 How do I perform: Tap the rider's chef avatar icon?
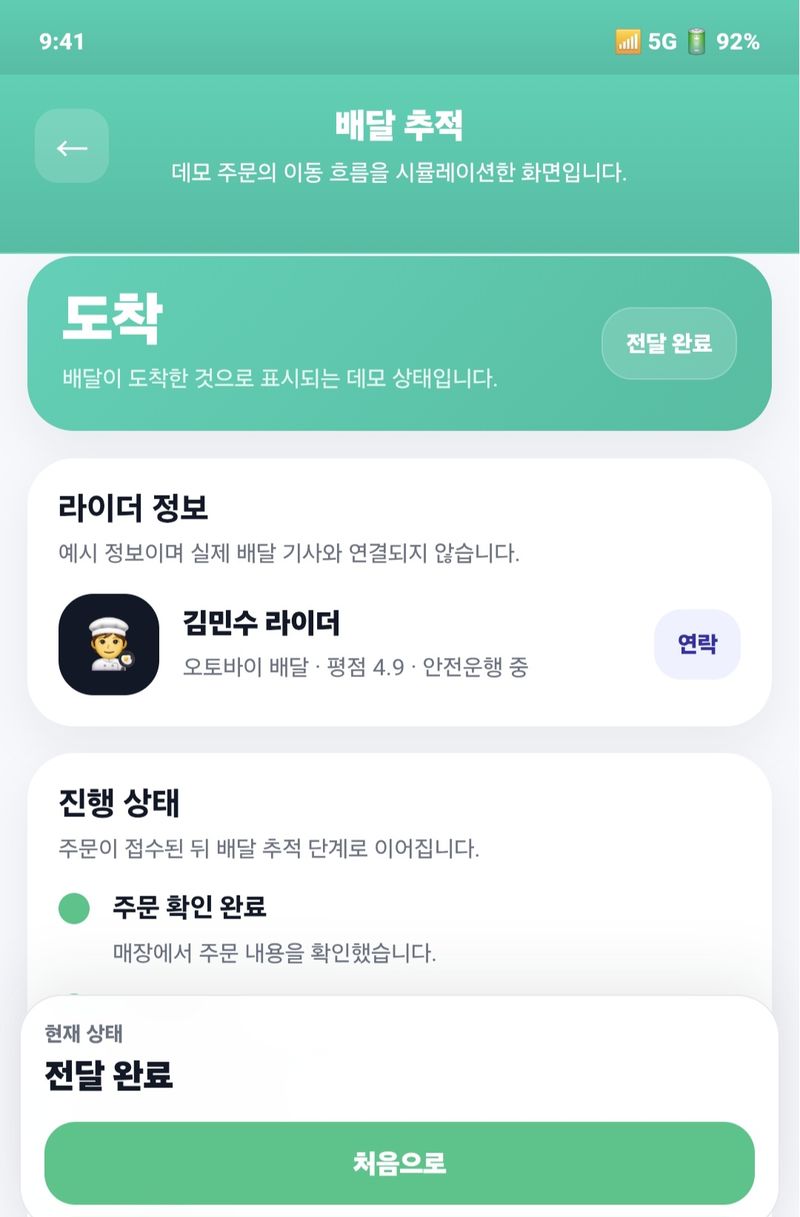click(108, 645)
